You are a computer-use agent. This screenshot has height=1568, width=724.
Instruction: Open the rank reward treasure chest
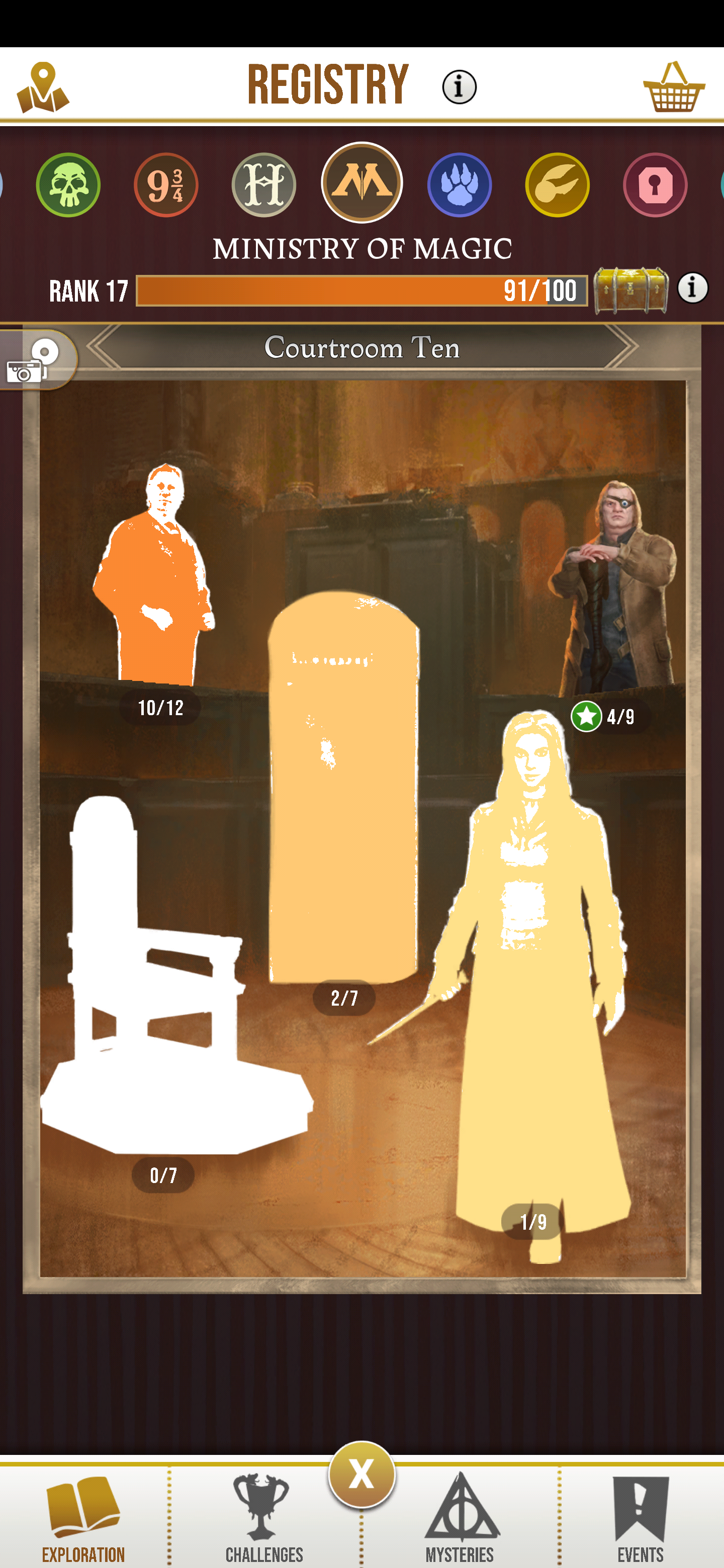(x=630, y=290)
